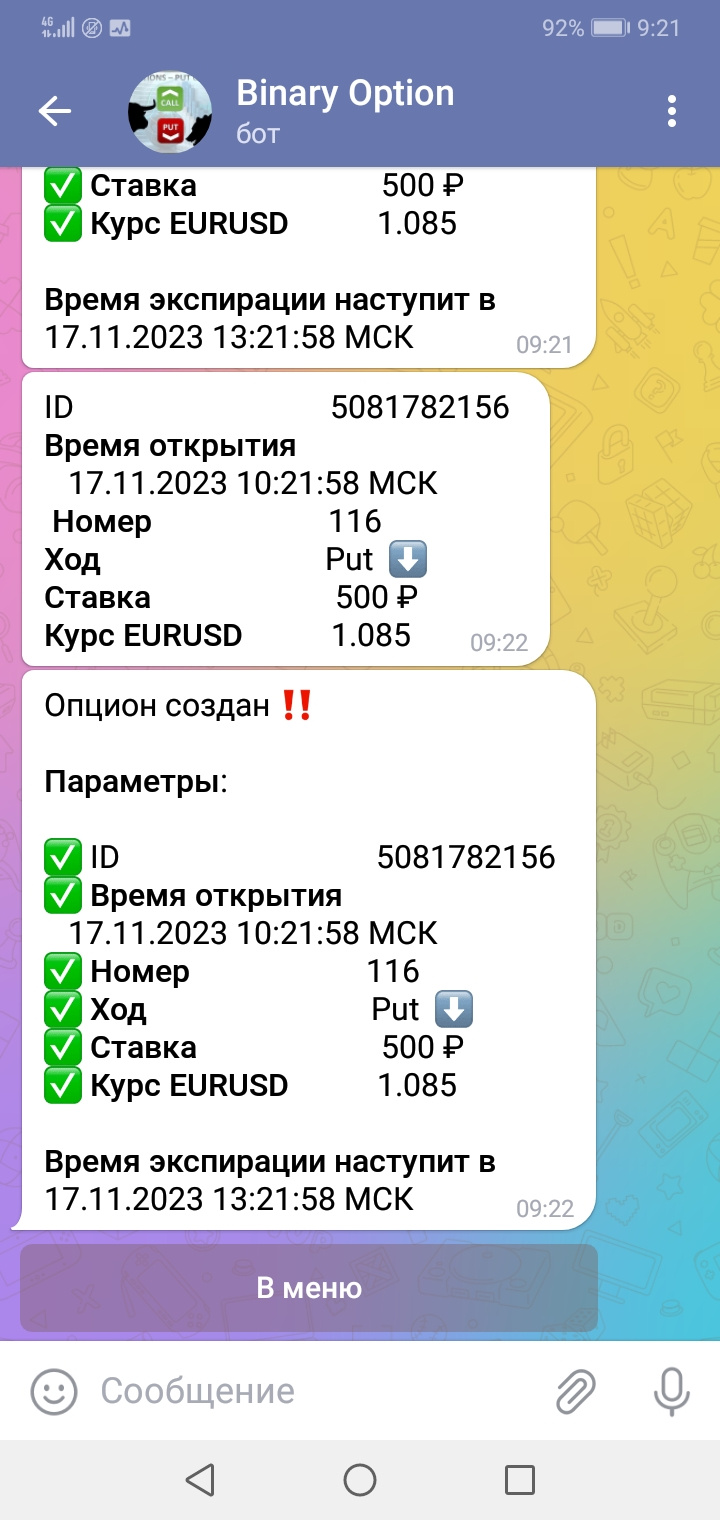720x1520 pixels.
Task: Open the recent apps view
Action: click(520, 1480)
